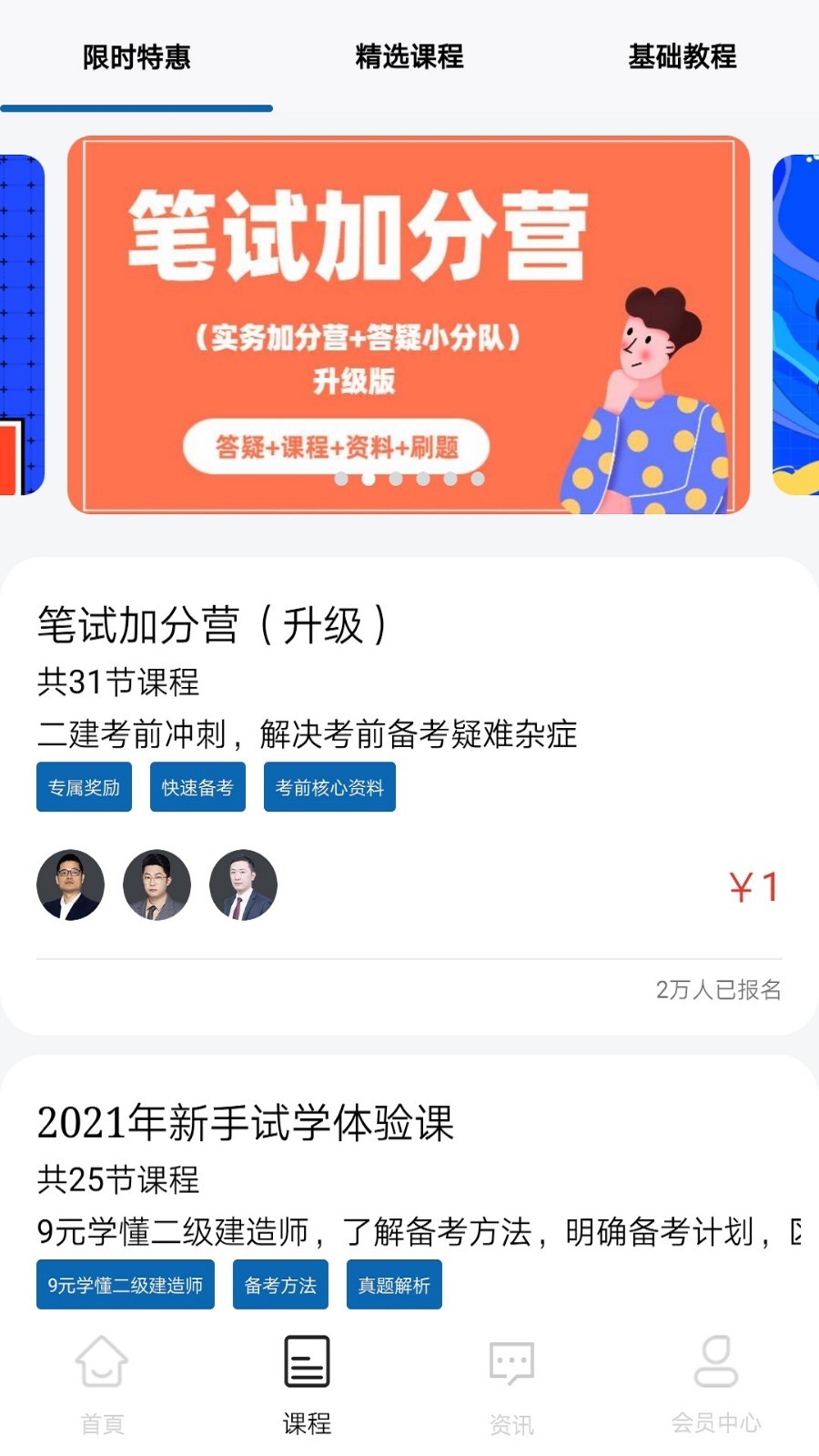The width and height of the screenshot is (819, 1456).
Task: Go to the 首页 home tab
Action: tap(102, 1385)
